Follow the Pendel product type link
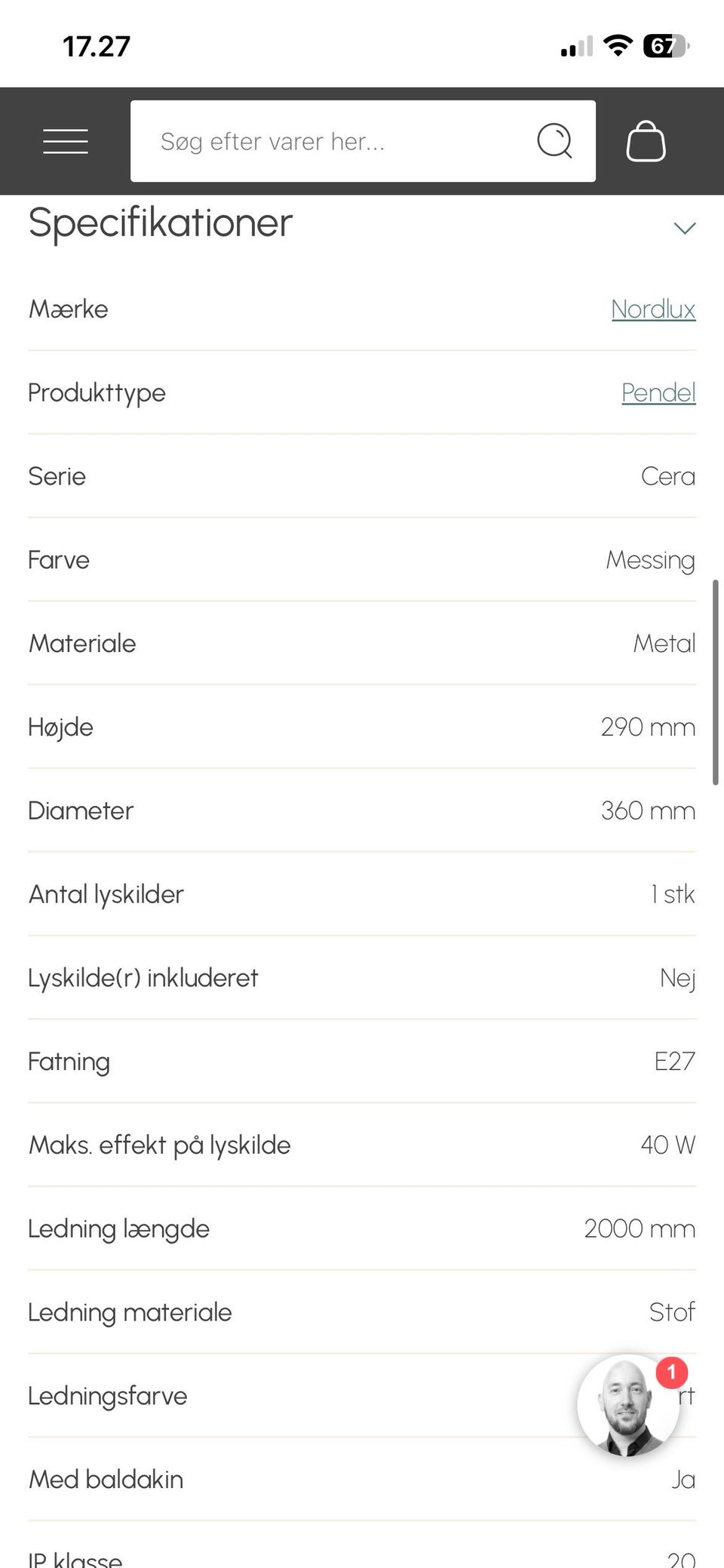724x1568 pixels. 658,392
